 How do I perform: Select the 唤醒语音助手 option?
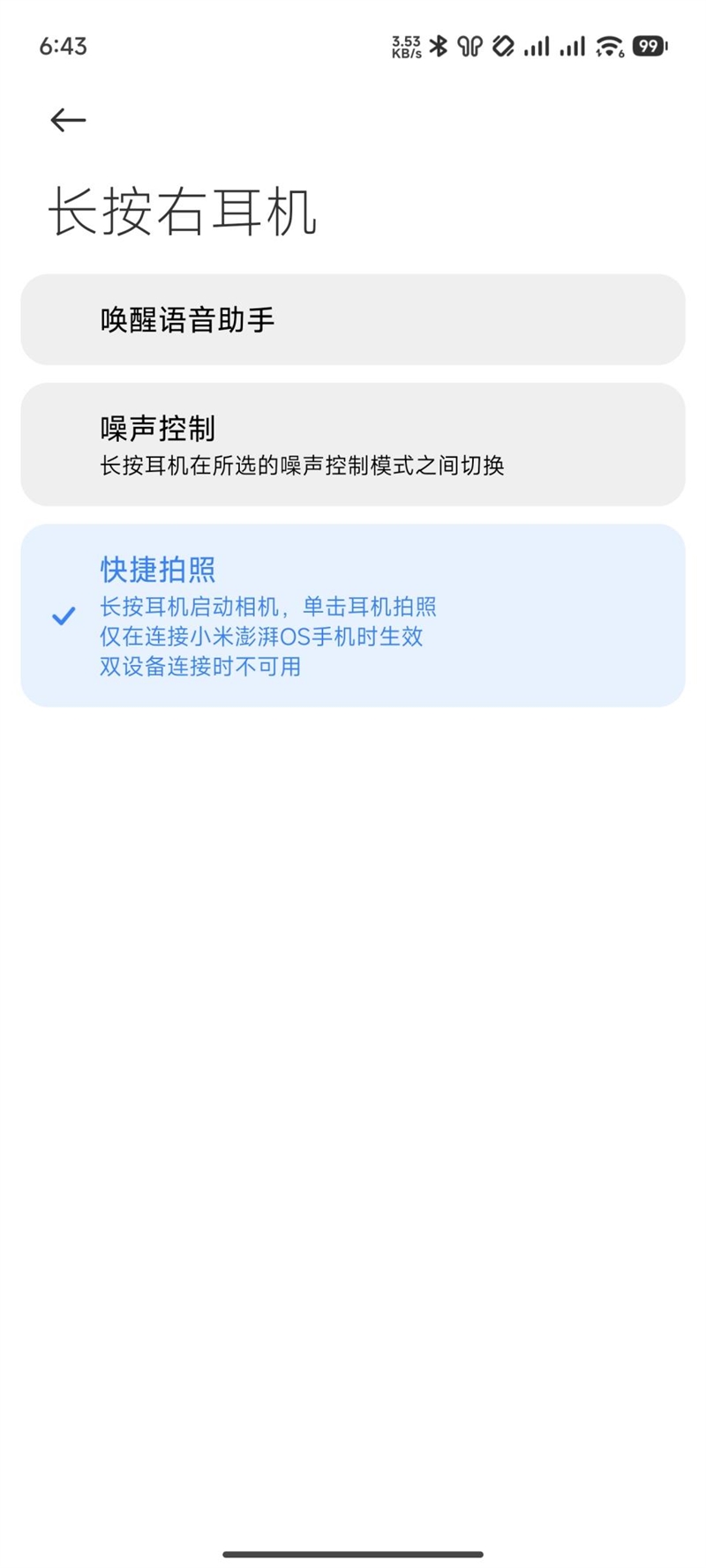(x=353, y=319)
